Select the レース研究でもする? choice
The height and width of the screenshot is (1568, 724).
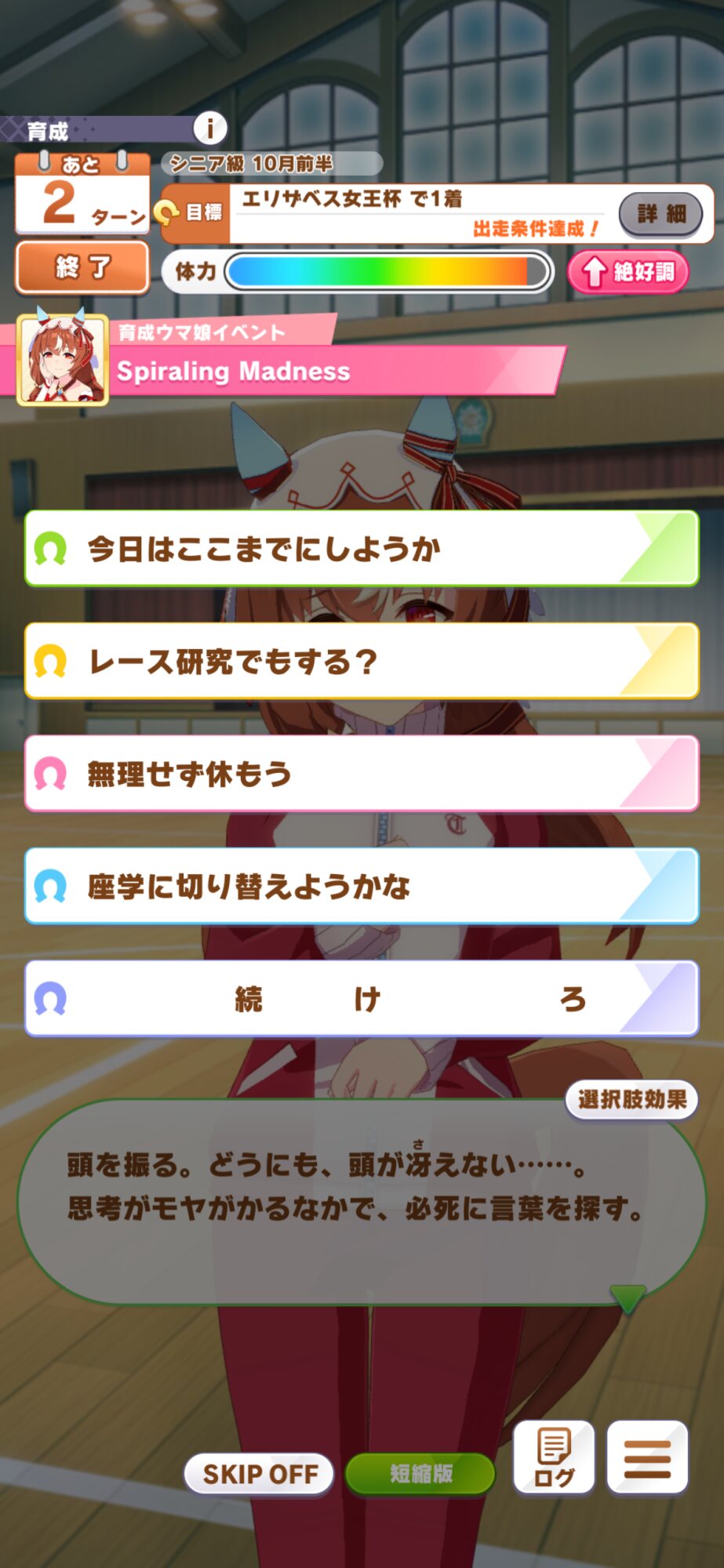coord(362,661)
